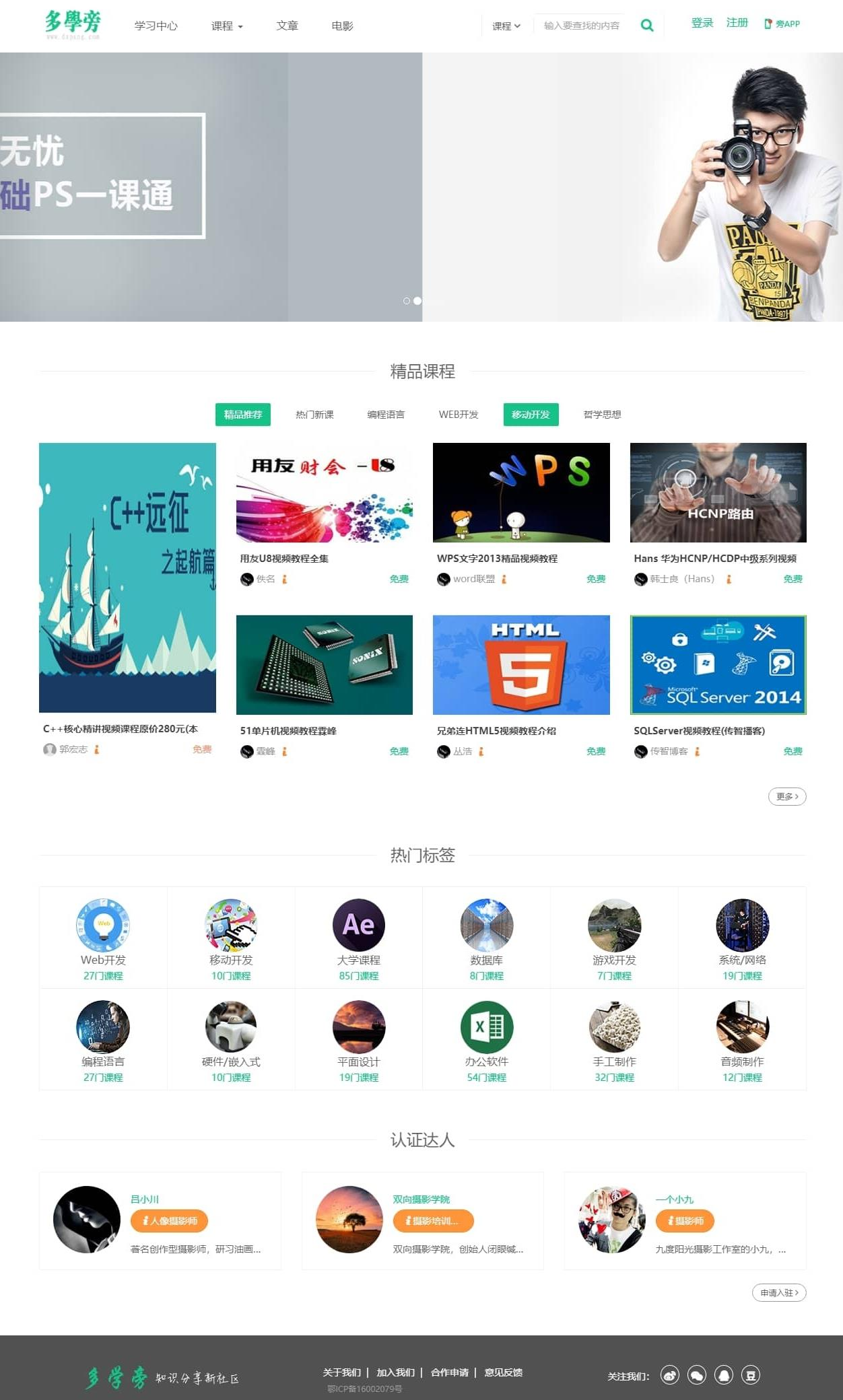
Task: View 吕小川's expert profile card
Action: pos(160,1220)
